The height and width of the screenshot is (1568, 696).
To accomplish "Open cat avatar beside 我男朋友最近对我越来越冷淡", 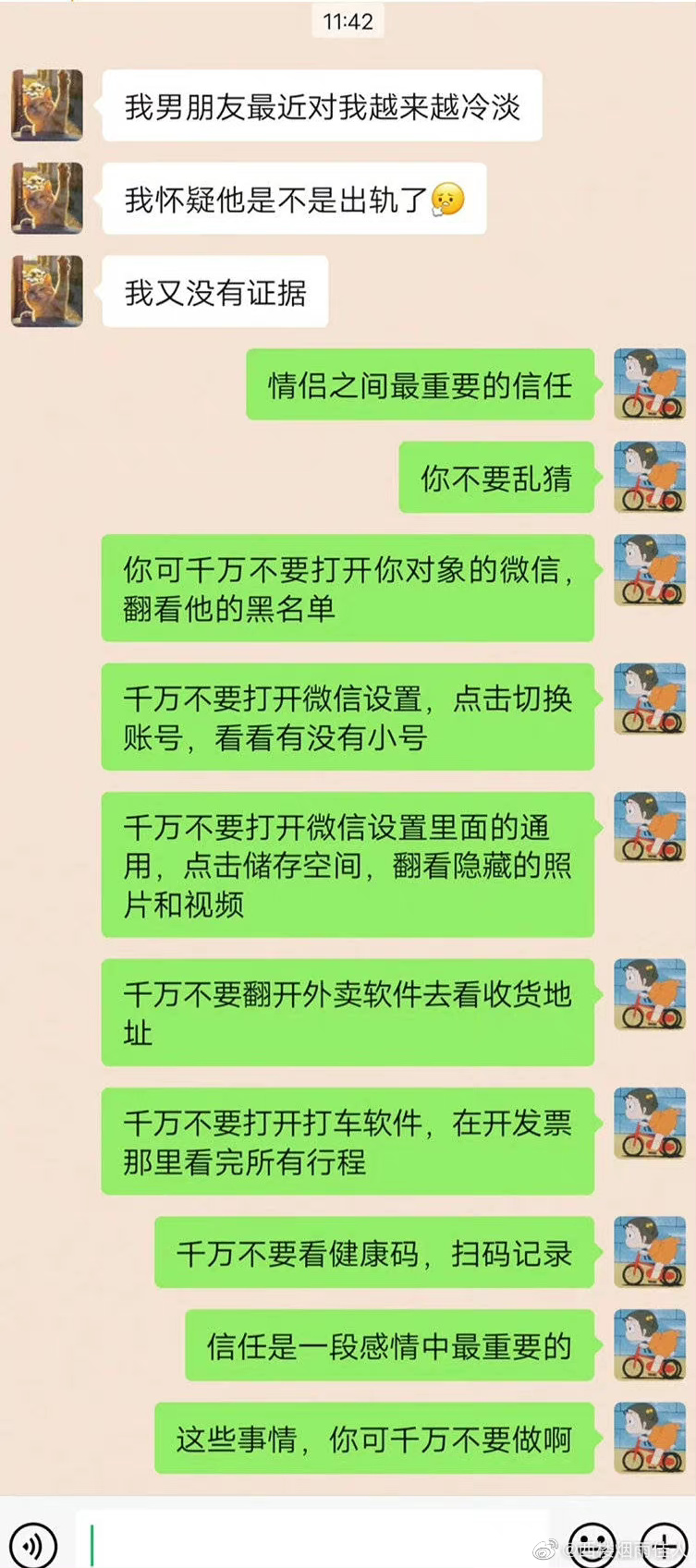I will [47, 105].
